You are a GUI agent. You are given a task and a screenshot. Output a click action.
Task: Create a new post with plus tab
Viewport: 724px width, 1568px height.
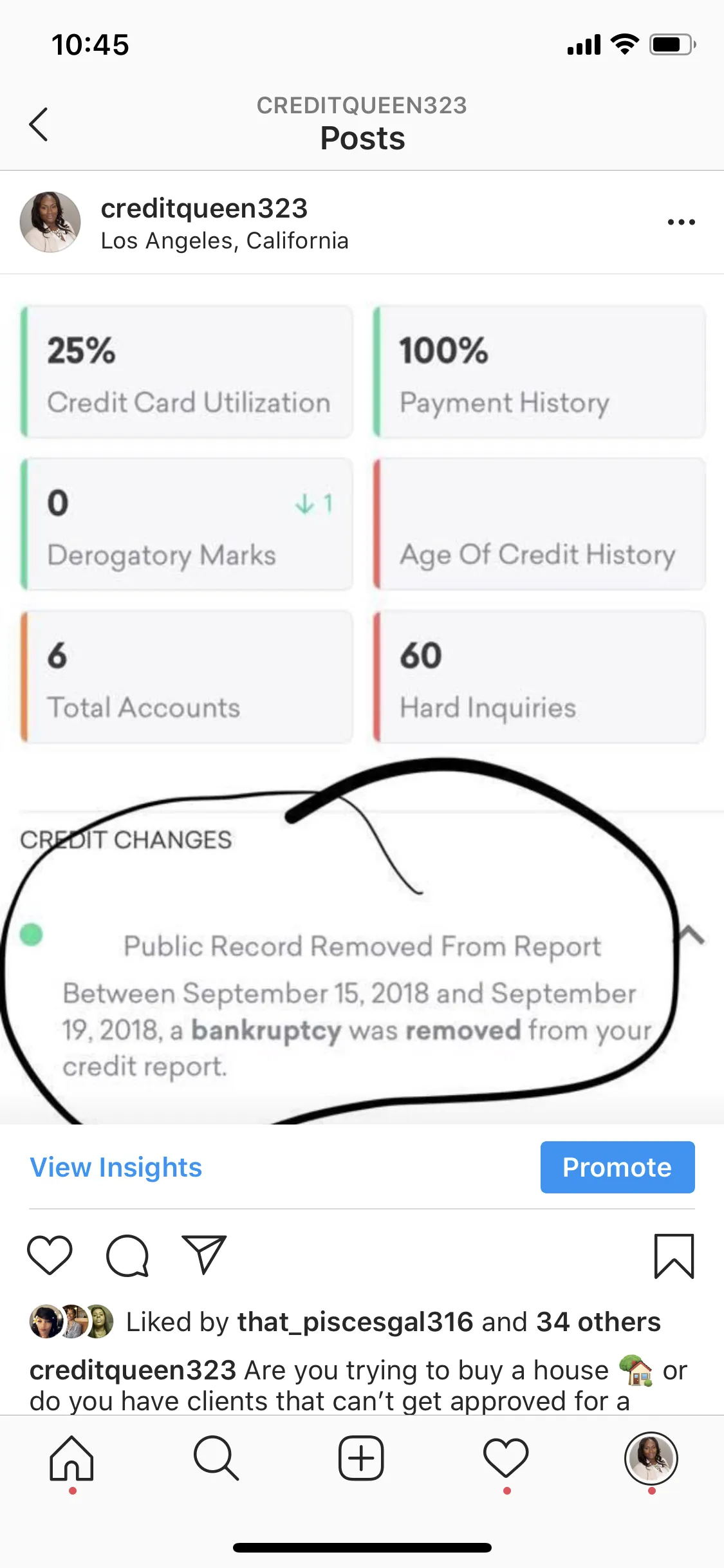click(361, 1459)
